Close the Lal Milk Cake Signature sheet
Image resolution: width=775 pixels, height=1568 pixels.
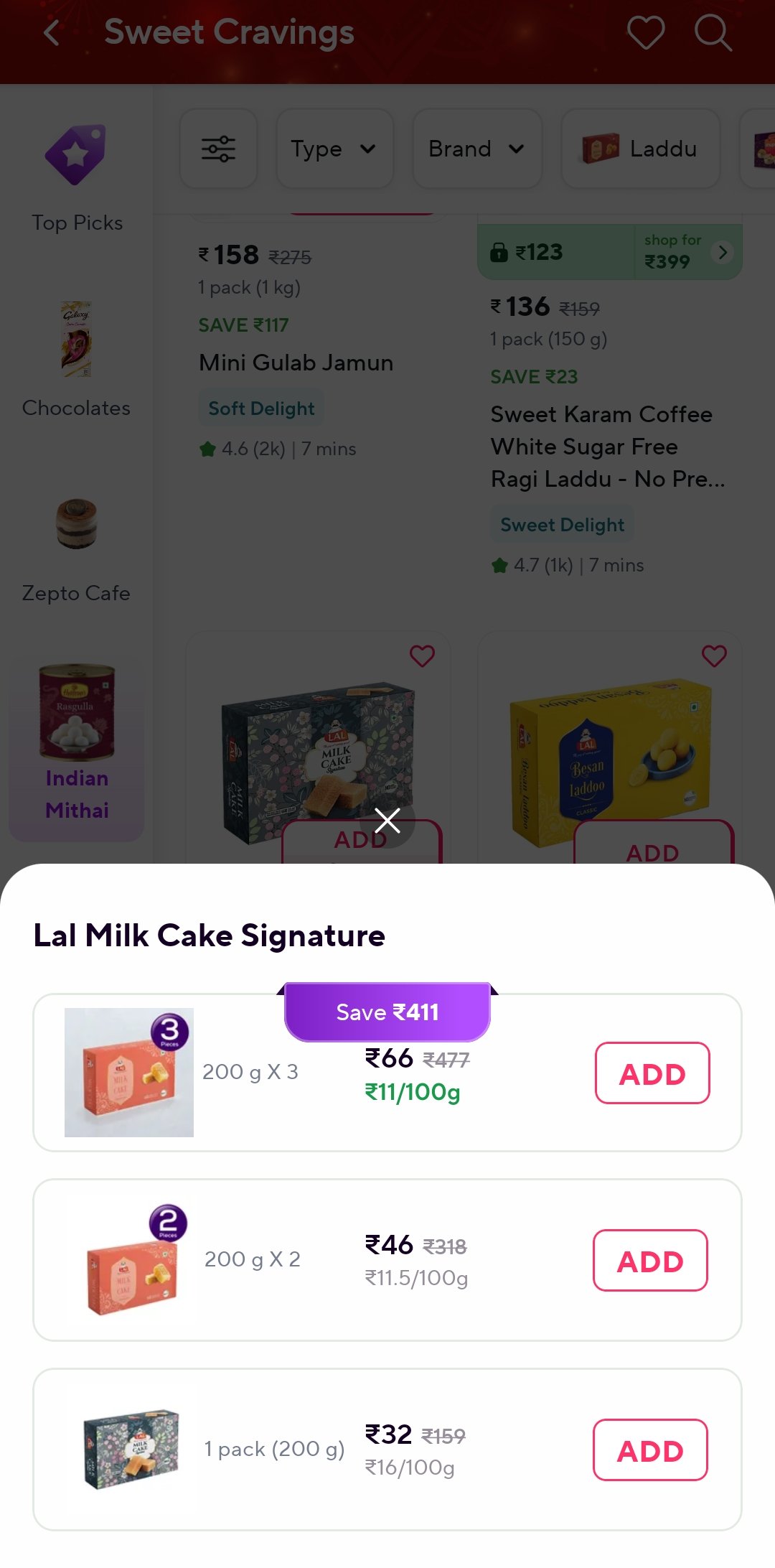click(387, 821)
